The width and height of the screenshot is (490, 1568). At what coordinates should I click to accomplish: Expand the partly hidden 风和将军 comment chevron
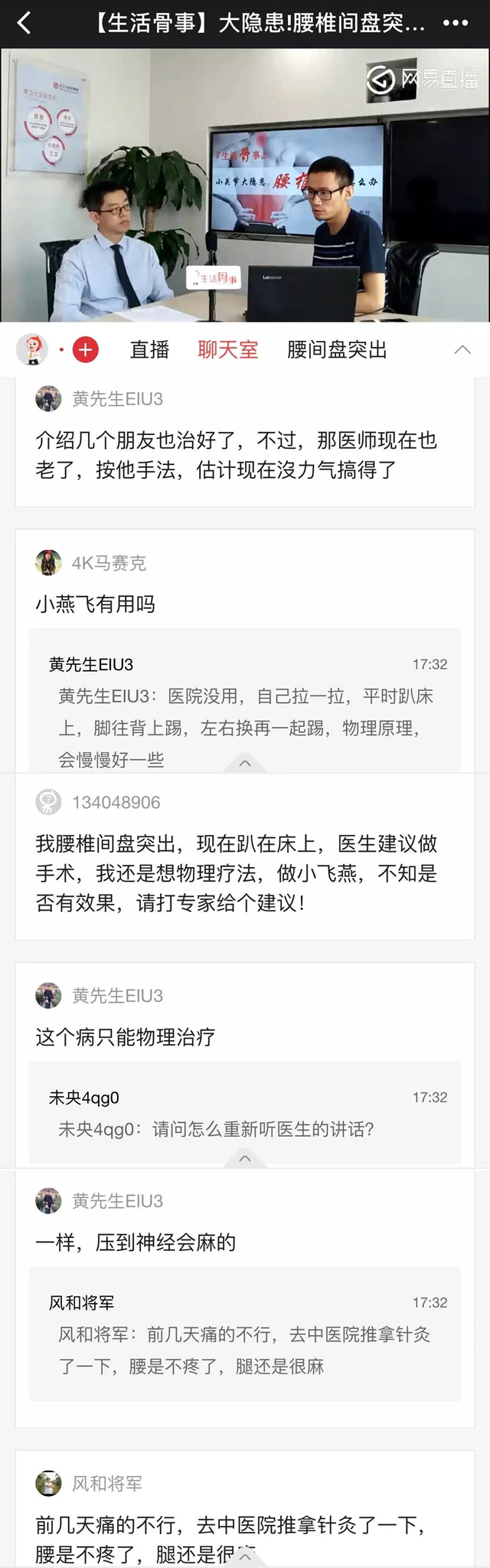pyautogui.click(x=245, y=1555)
